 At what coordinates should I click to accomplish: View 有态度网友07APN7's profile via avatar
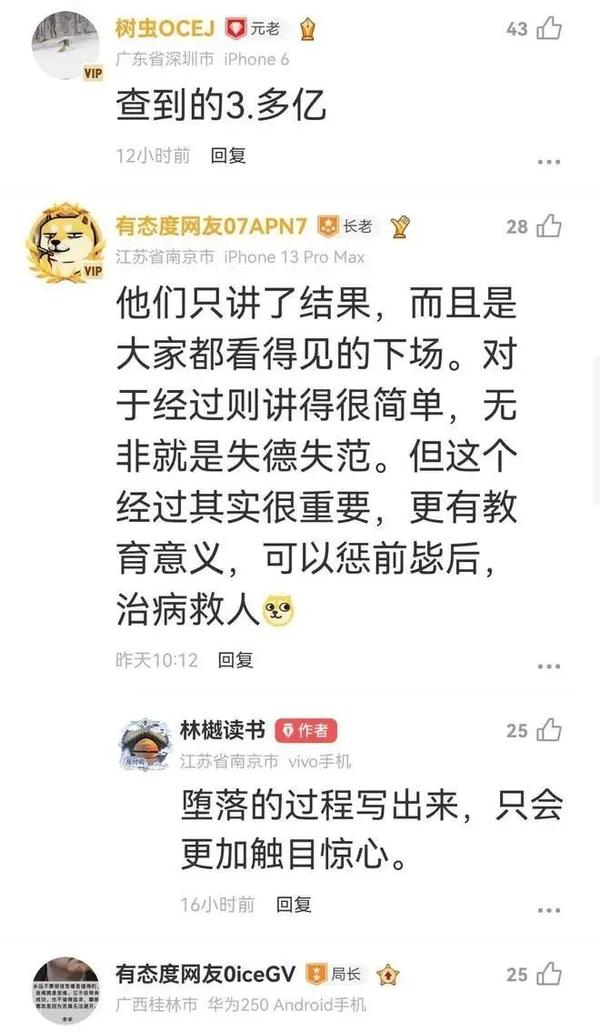[x=66, y=243]
